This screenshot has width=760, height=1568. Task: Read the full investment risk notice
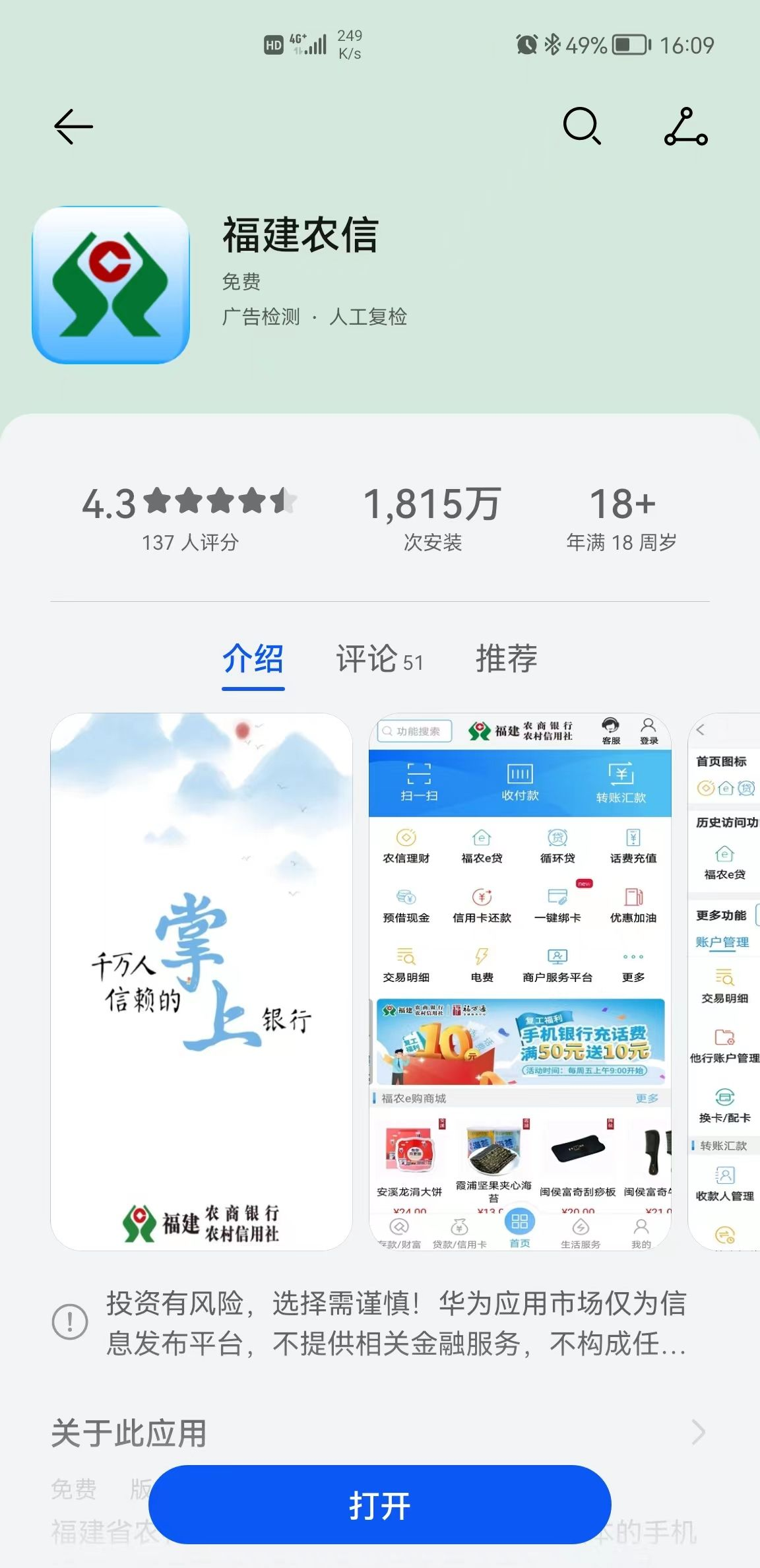[x=396, y=1323]
